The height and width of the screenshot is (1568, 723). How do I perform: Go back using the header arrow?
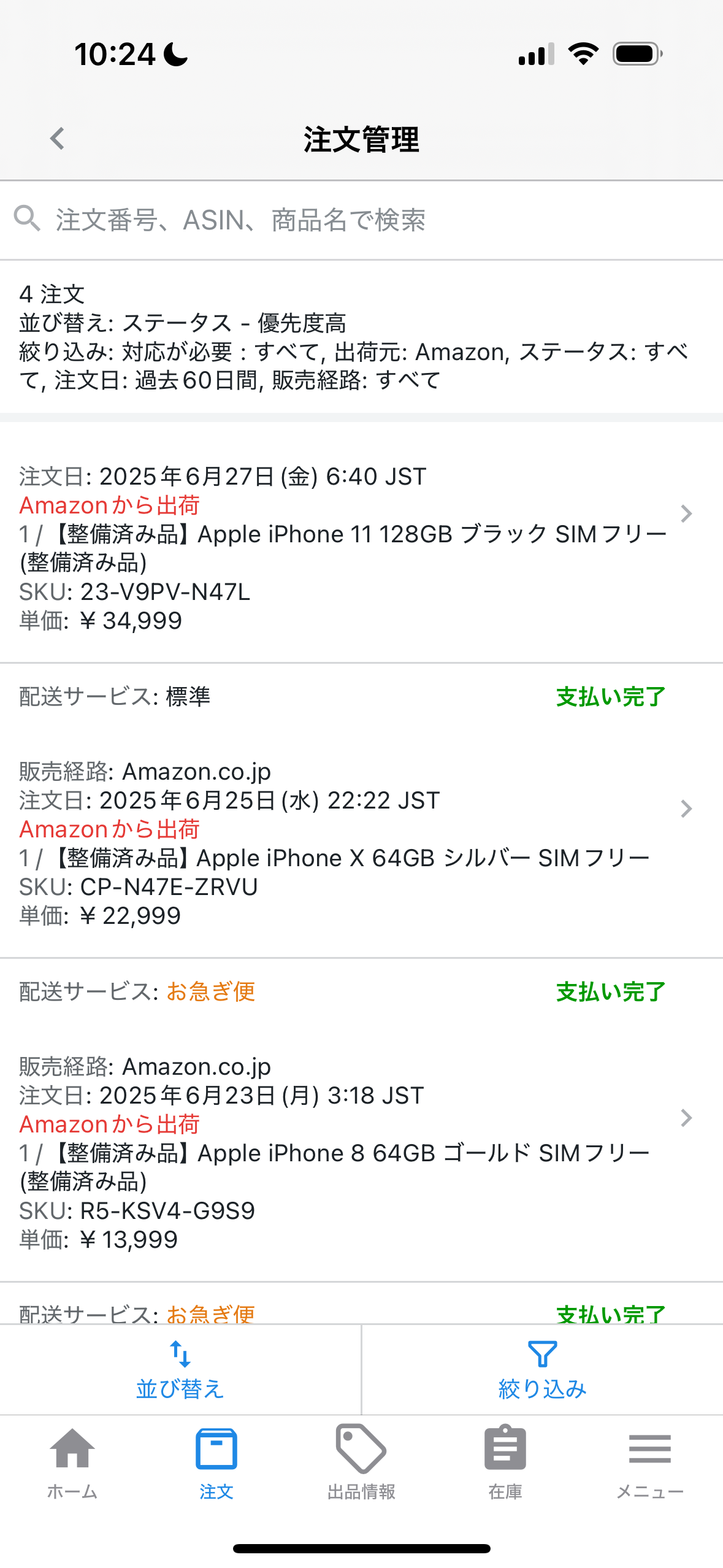click(x=57, y=139)
